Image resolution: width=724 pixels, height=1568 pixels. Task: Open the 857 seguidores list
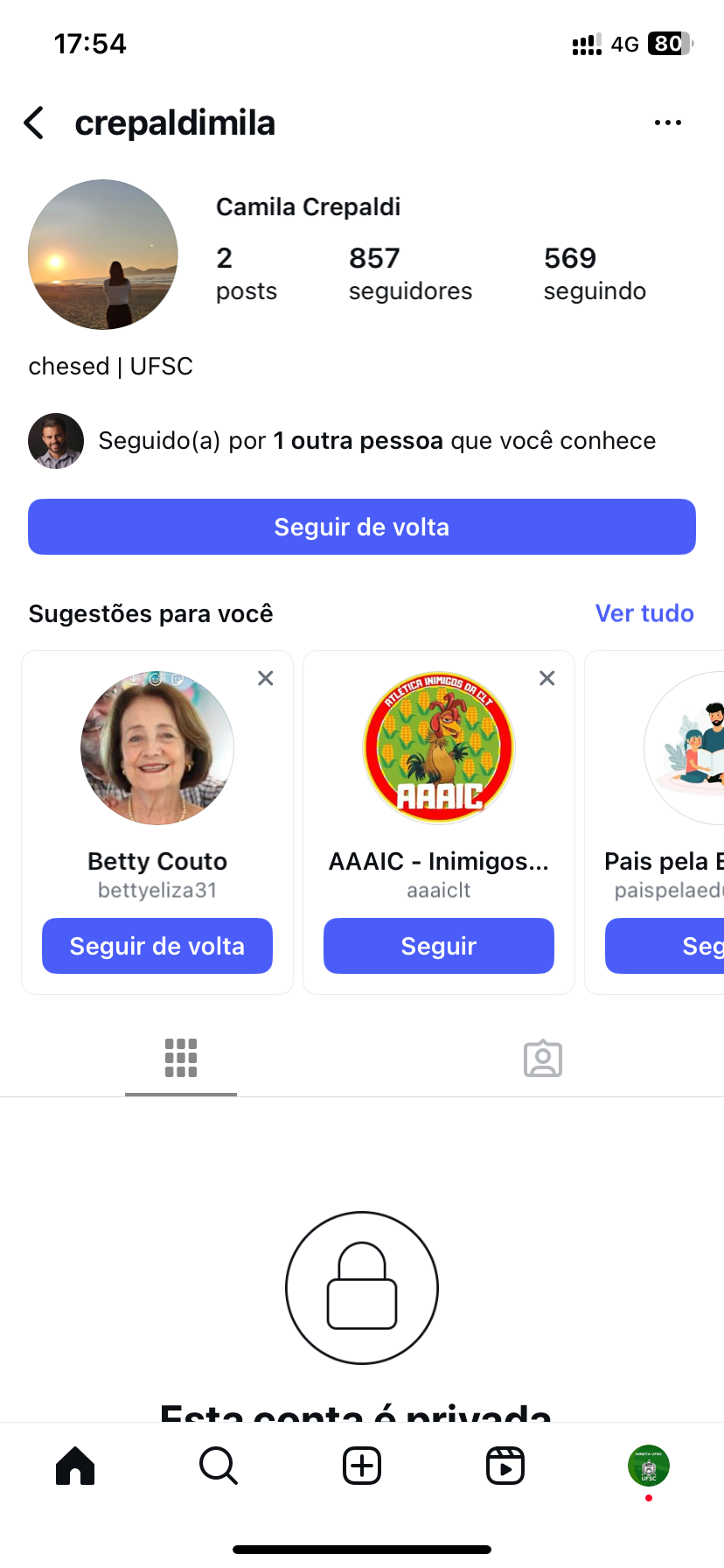pos(410,273)
